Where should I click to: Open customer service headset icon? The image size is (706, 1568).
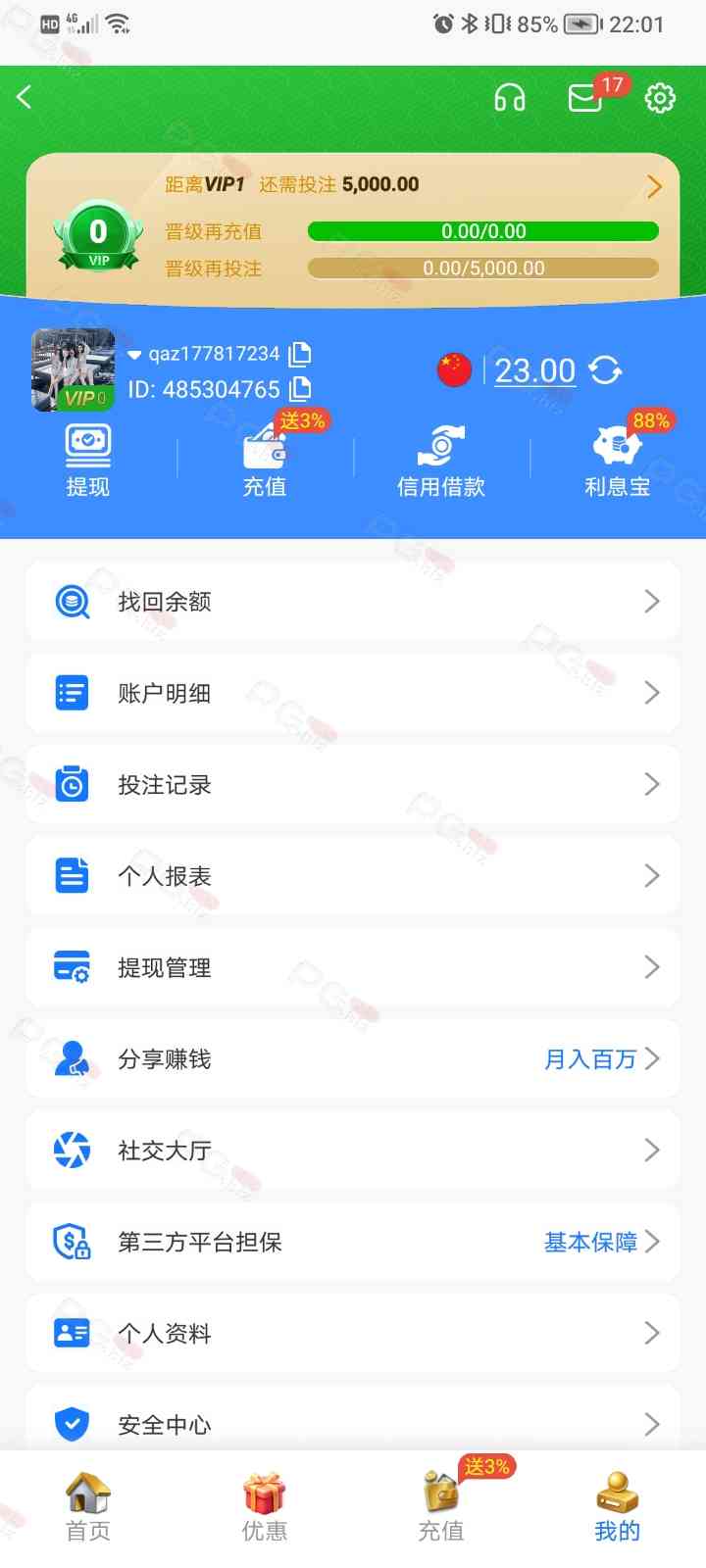[x=509, y=97]
